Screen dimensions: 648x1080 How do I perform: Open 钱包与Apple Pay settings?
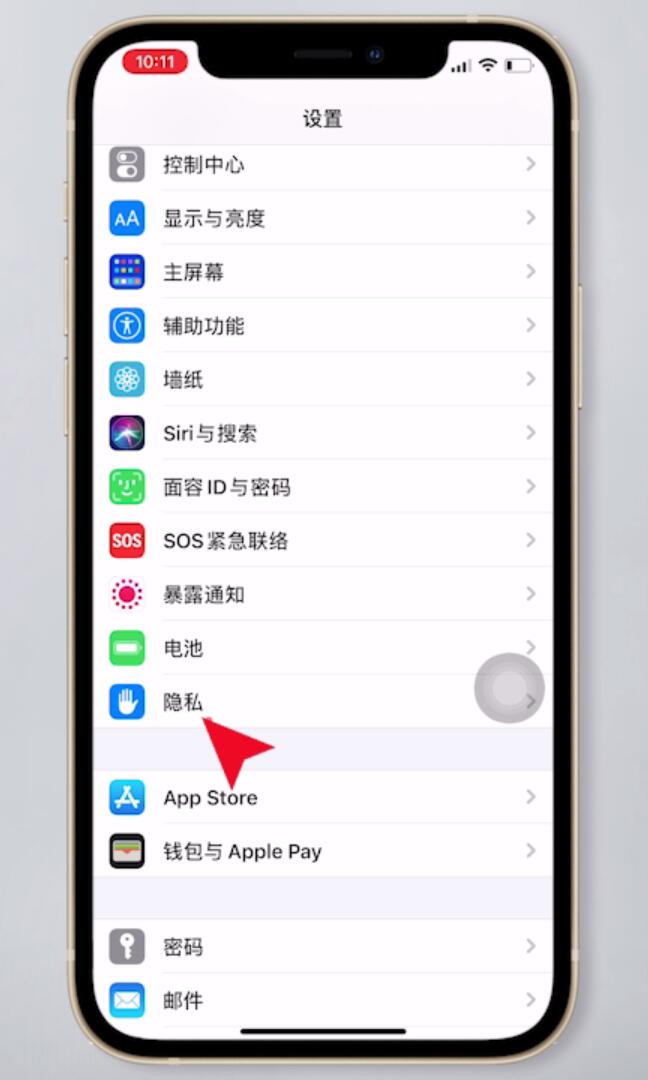(242, 851)
